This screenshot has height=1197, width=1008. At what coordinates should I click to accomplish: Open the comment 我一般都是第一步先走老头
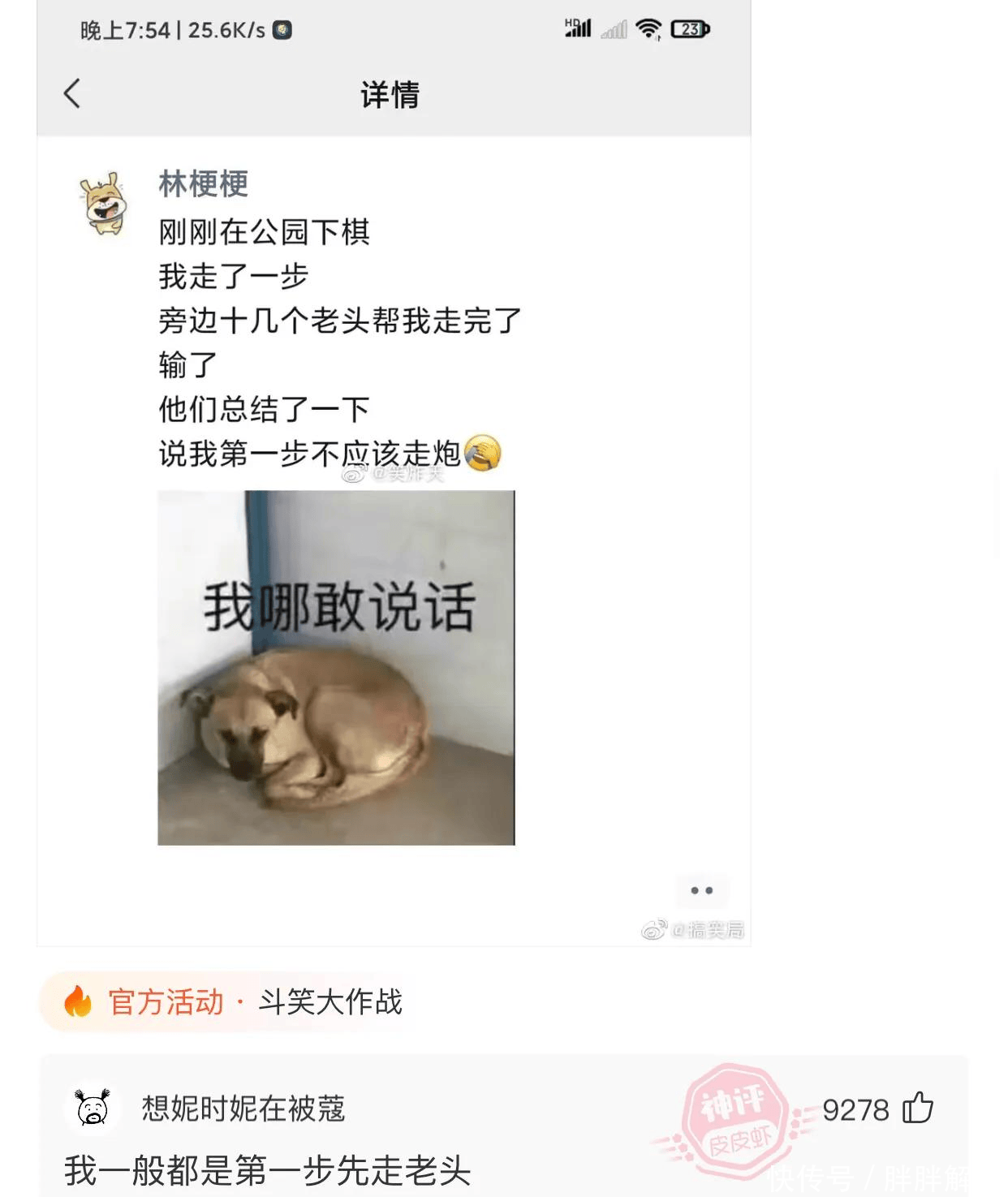point(268,1171)
